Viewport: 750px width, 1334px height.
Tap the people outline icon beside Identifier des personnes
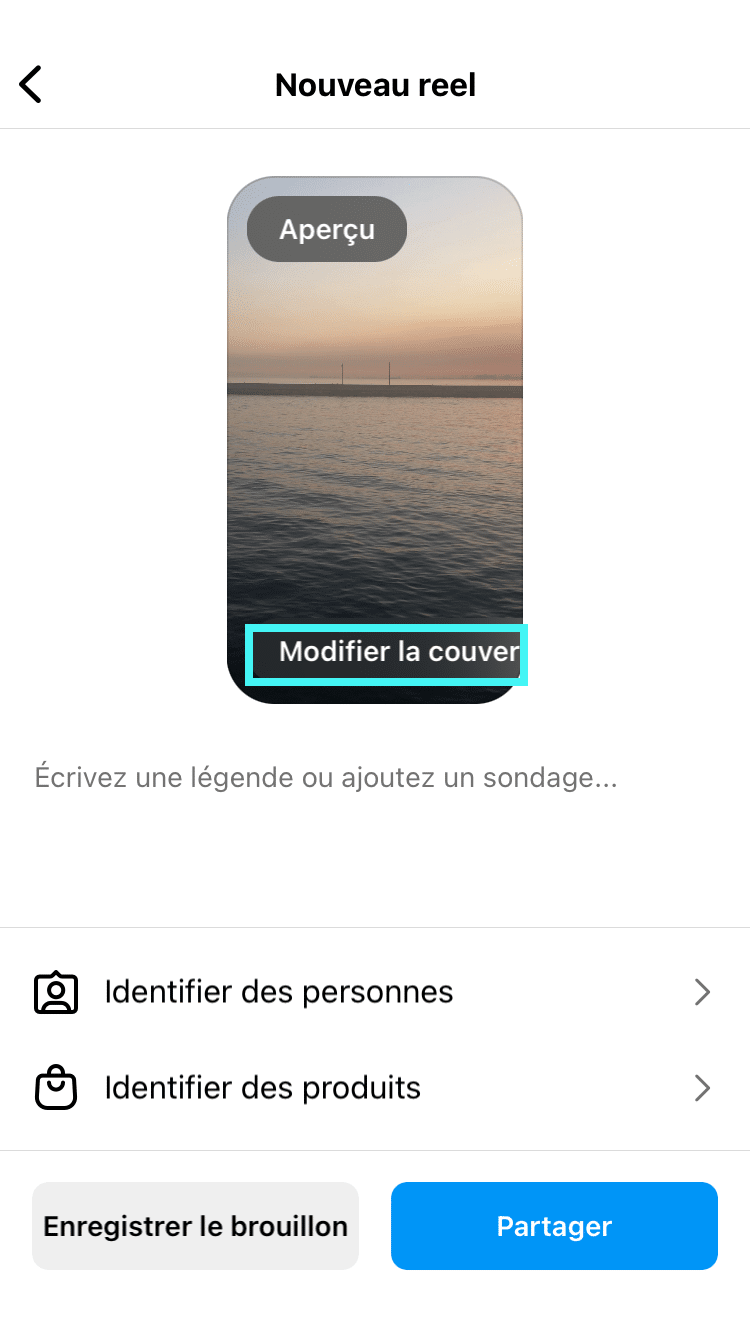click(x=55, y=992)
